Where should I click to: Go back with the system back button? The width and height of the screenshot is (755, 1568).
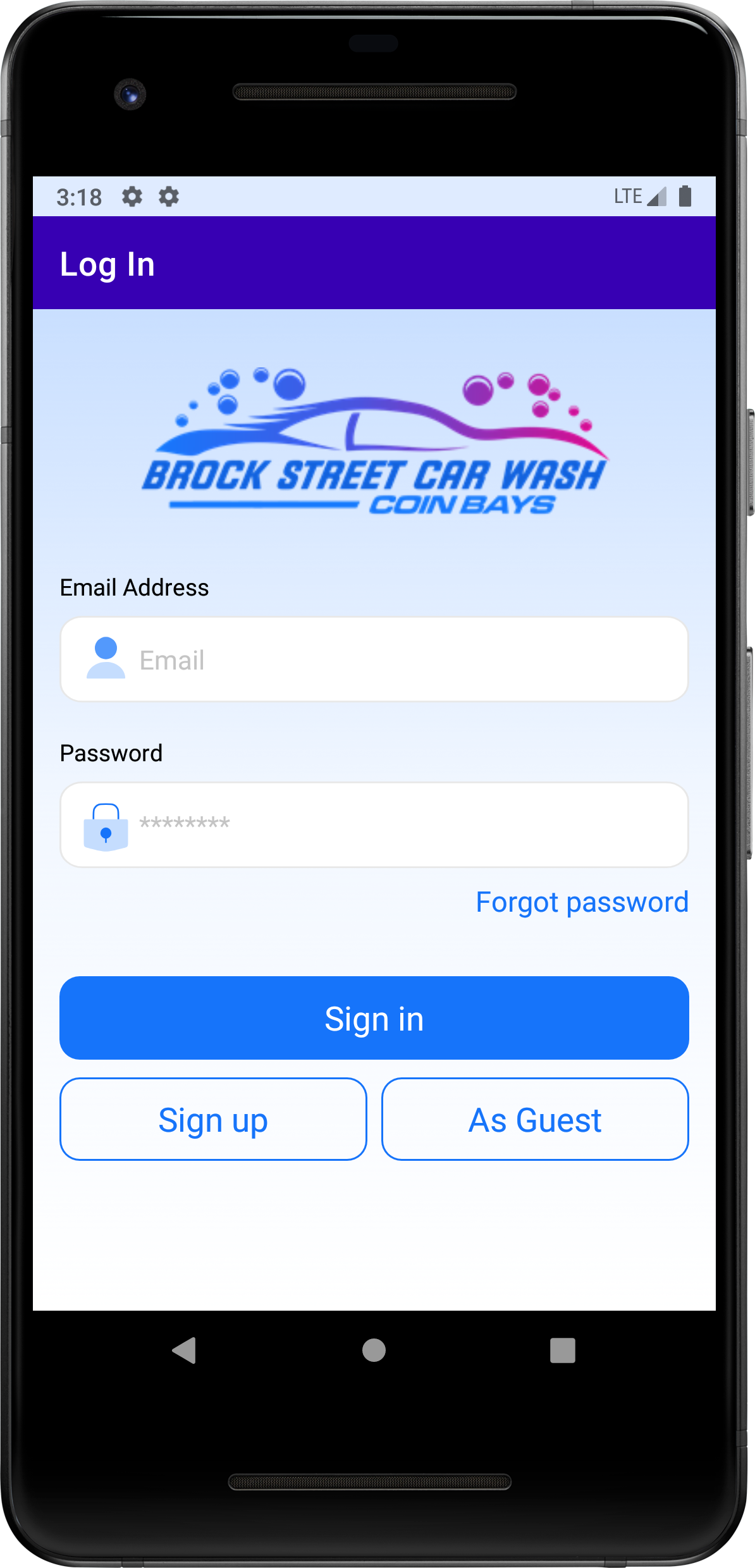[184, 1350]
